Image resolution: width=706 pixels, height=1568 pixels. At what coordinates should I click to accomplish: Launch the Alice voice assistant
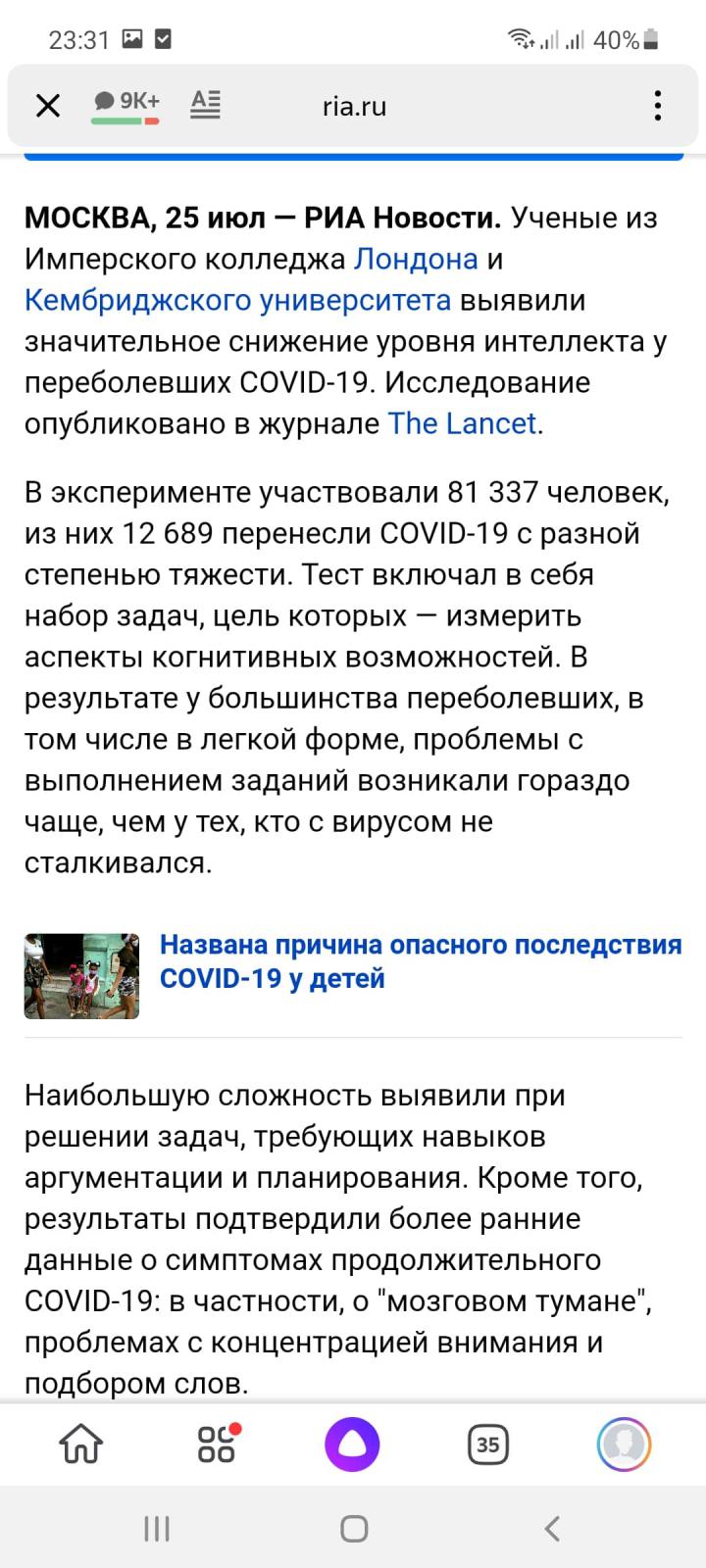pyautogui.click(x=352, y=1445)
